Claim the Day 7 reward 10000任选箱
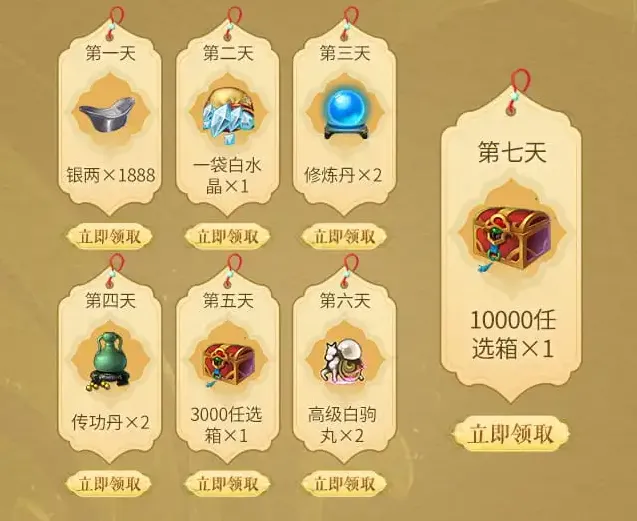Image resolution: width=637 pixels, height=521 pixels. tap(511, 434)
